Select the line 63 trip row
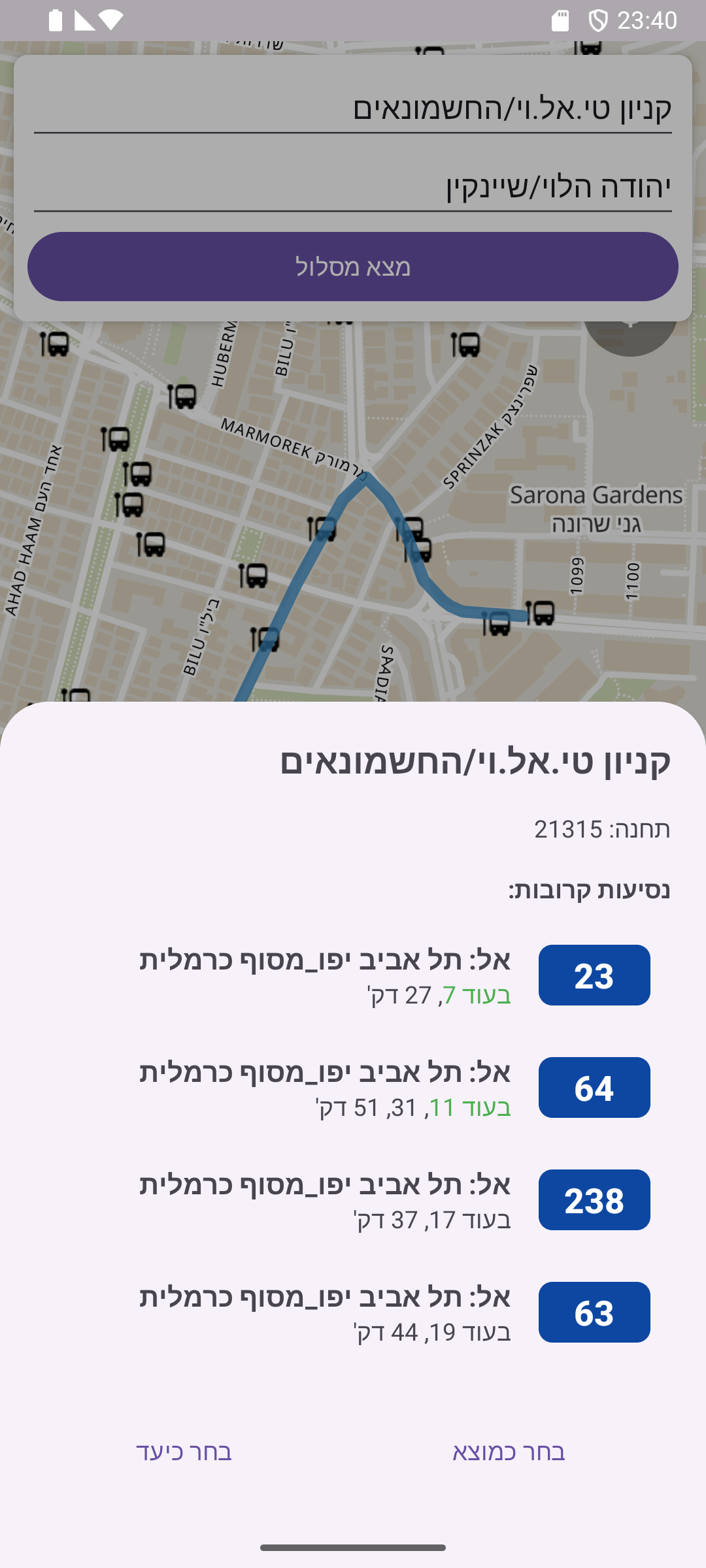This screenshot has width=706, height=1568. (392, 1313)
